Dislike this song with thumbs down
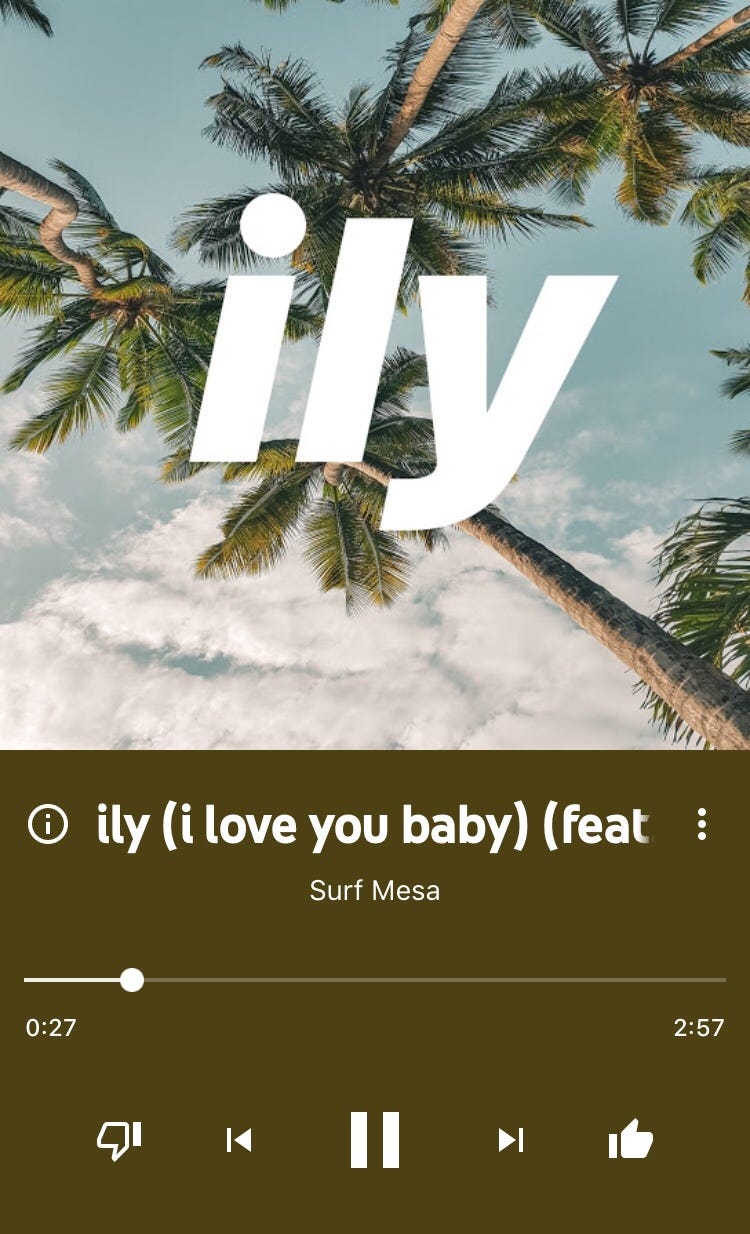The width and height of the screenshot is (750, 1234). point(119,1140)
